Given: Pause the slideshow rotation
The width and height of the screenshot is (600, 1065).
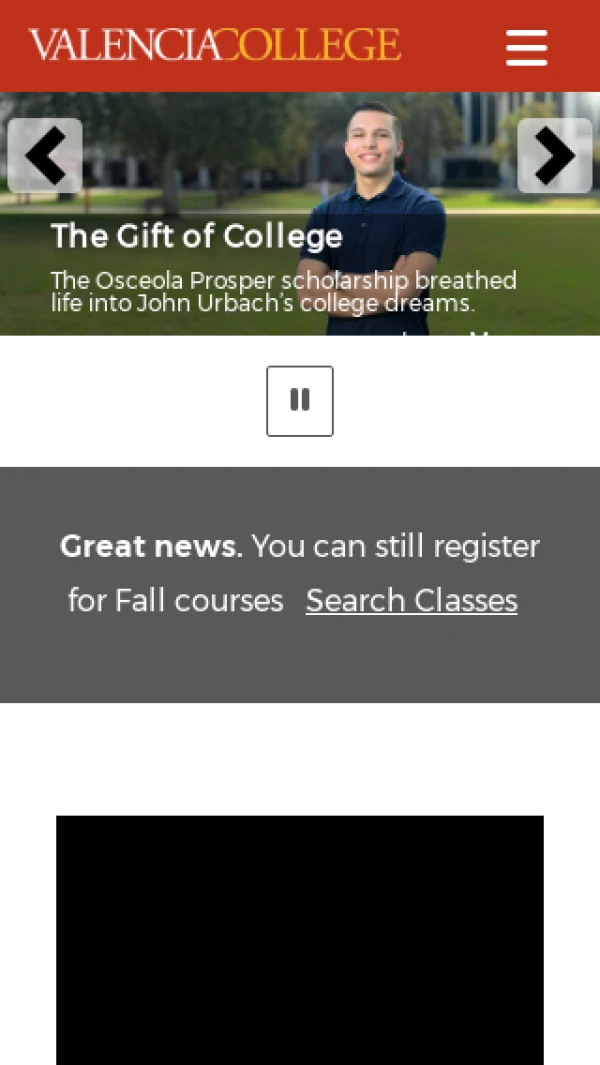Looking at the screenshot, I should [300, 401].
